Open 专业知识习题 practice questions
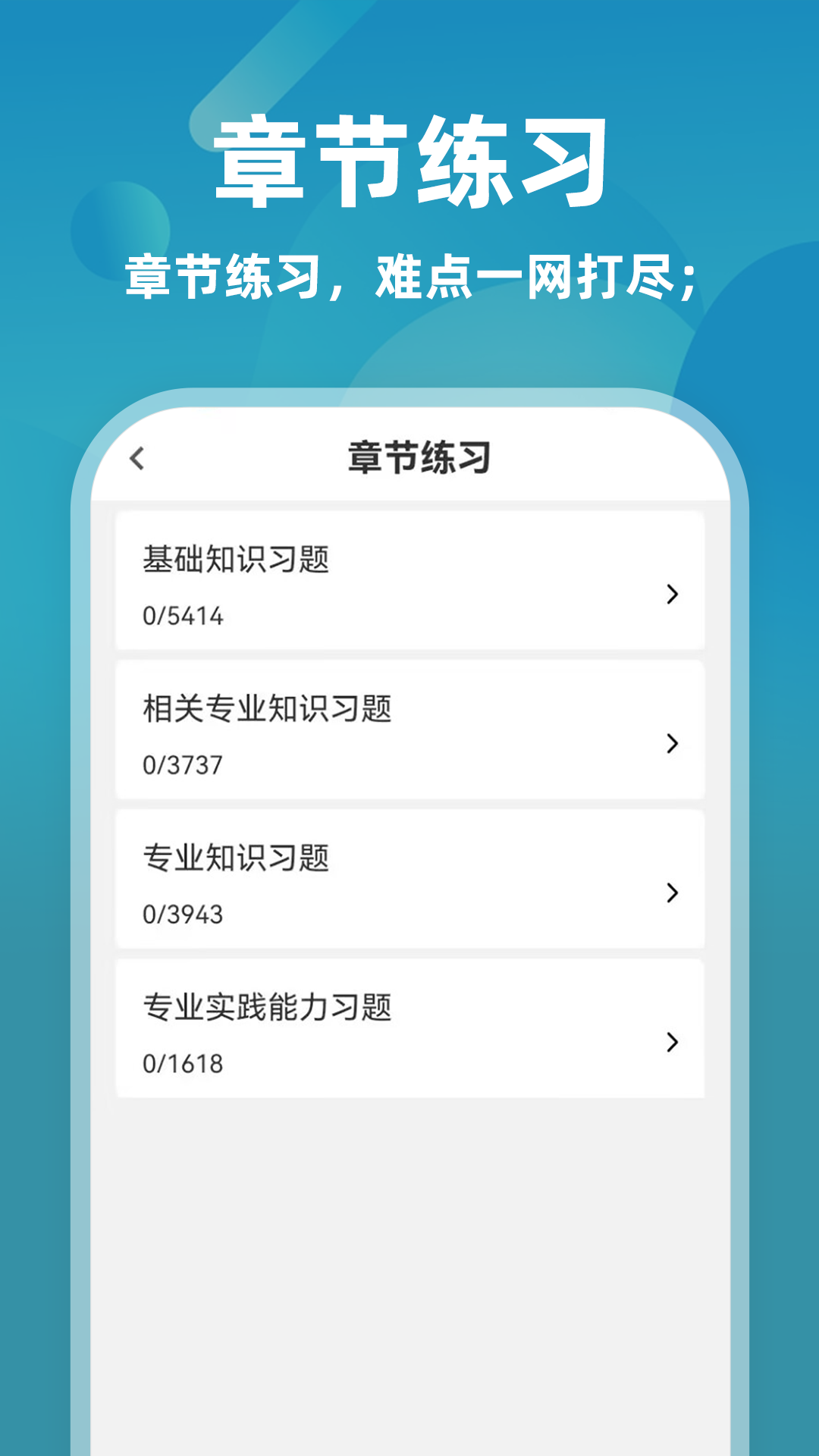Screen dimensions: 819x1456 click(x=409, y=878)
